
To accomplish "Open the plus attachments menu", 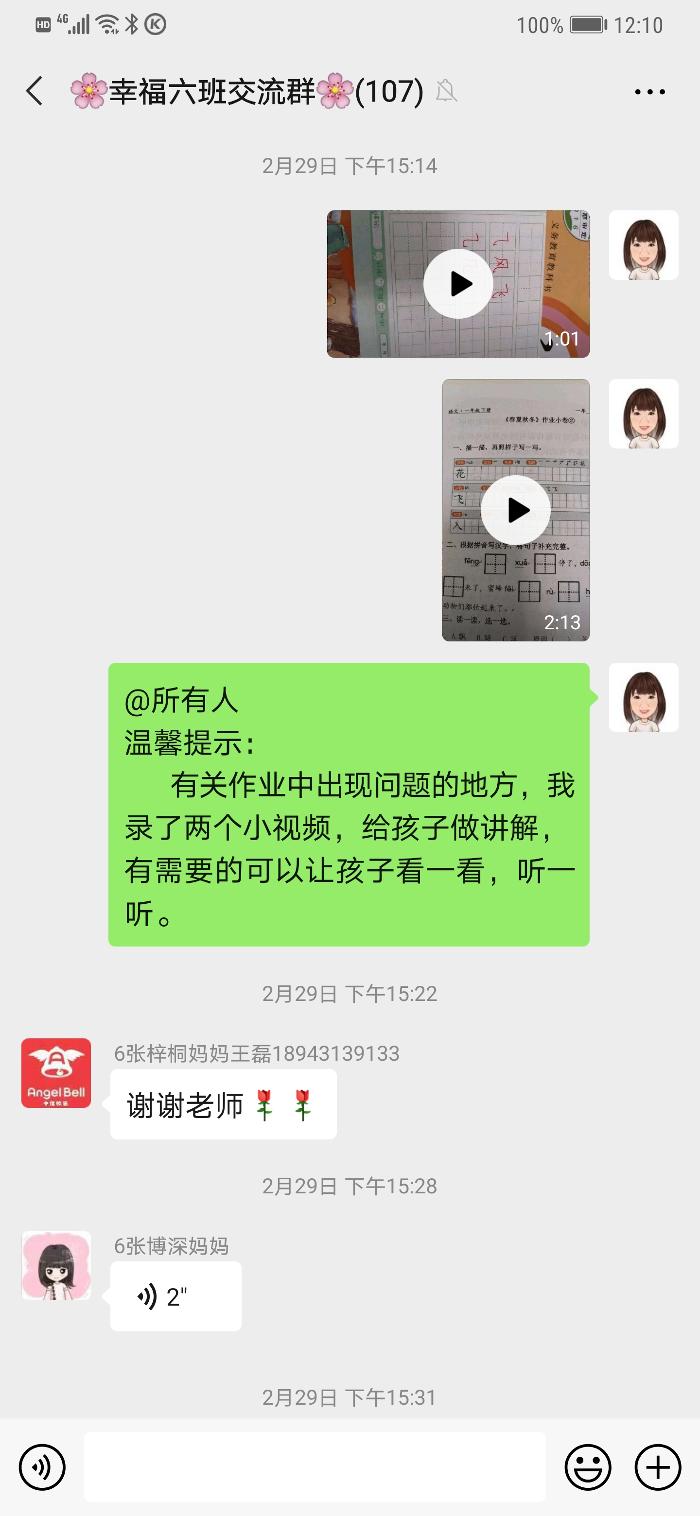I will pyautogui.click(x=657, y=1467).
